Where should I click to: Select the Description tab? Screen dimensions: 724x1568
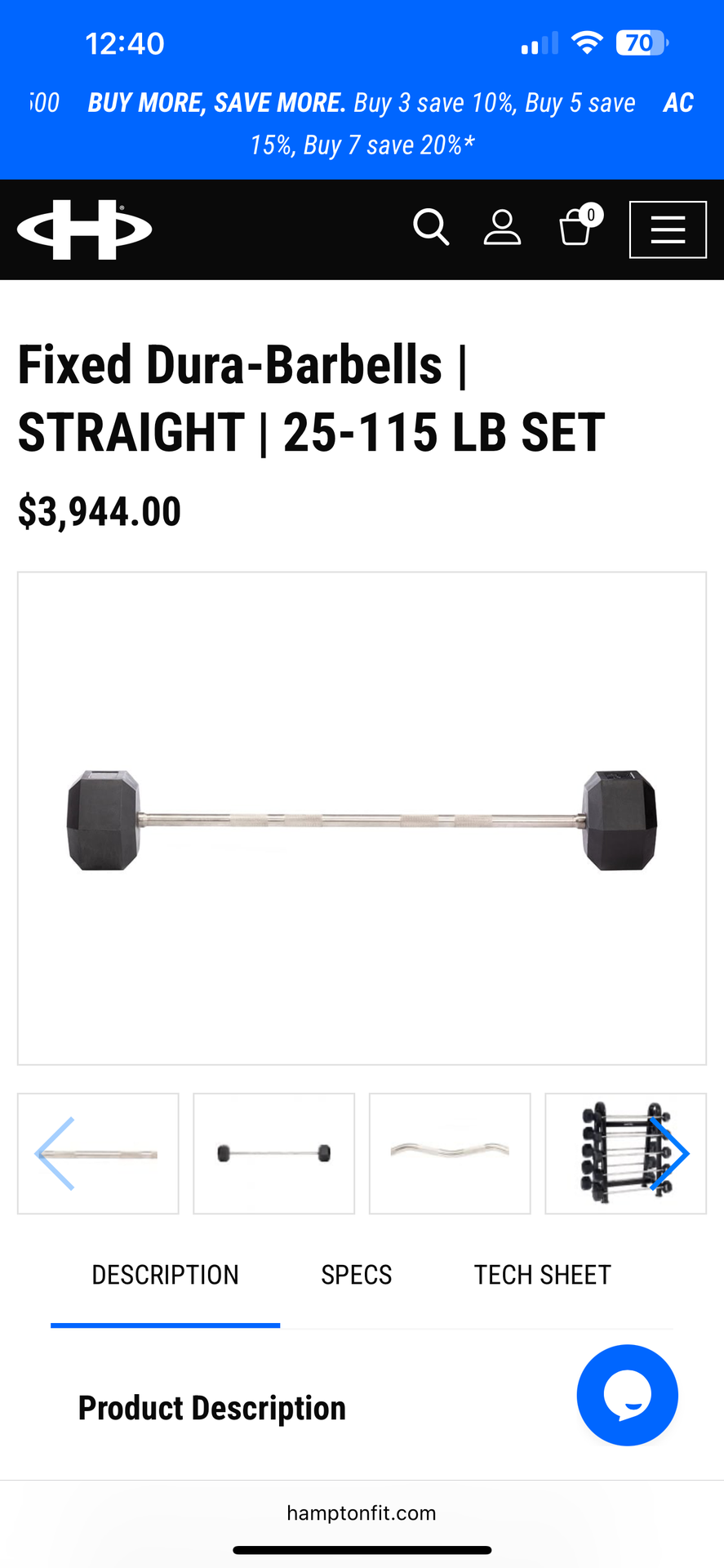165,1275
